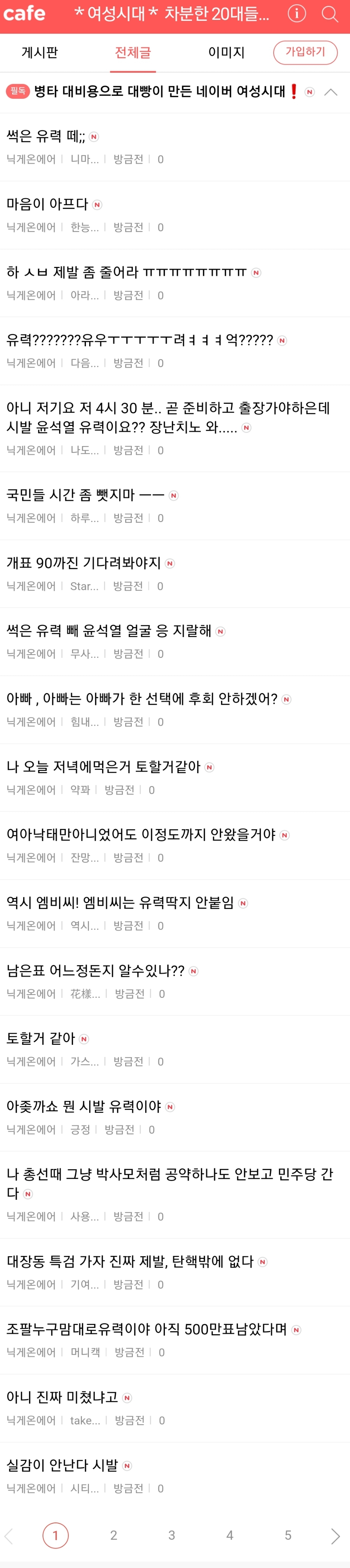Open the post '남은표 어느정돈지 알수있나??'
The width and height of the screenshot is (350, 1568).
tap(95, 971)
